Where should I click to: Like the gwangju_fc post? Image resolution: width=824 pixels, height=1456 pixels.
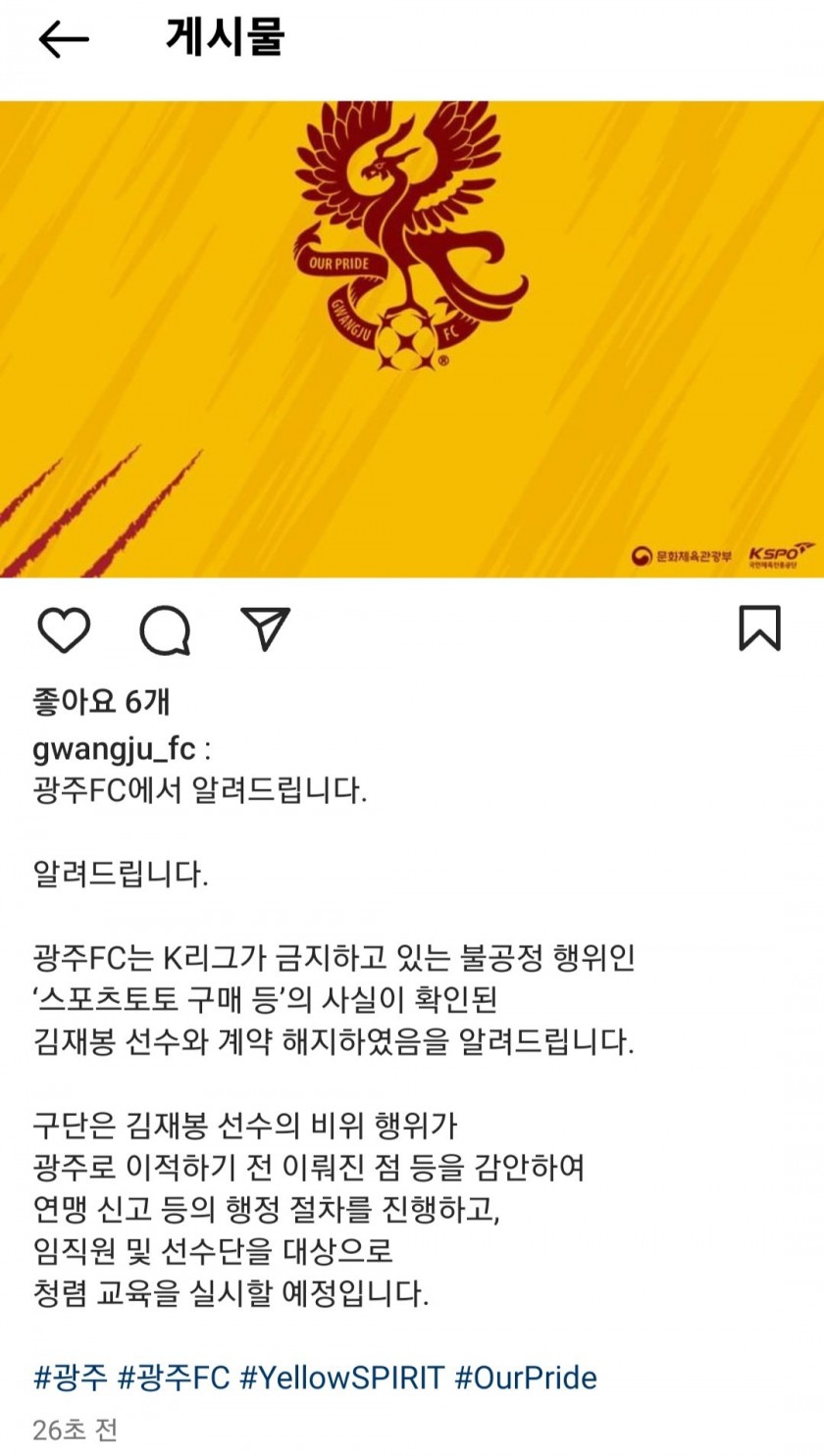coord(64,629)
